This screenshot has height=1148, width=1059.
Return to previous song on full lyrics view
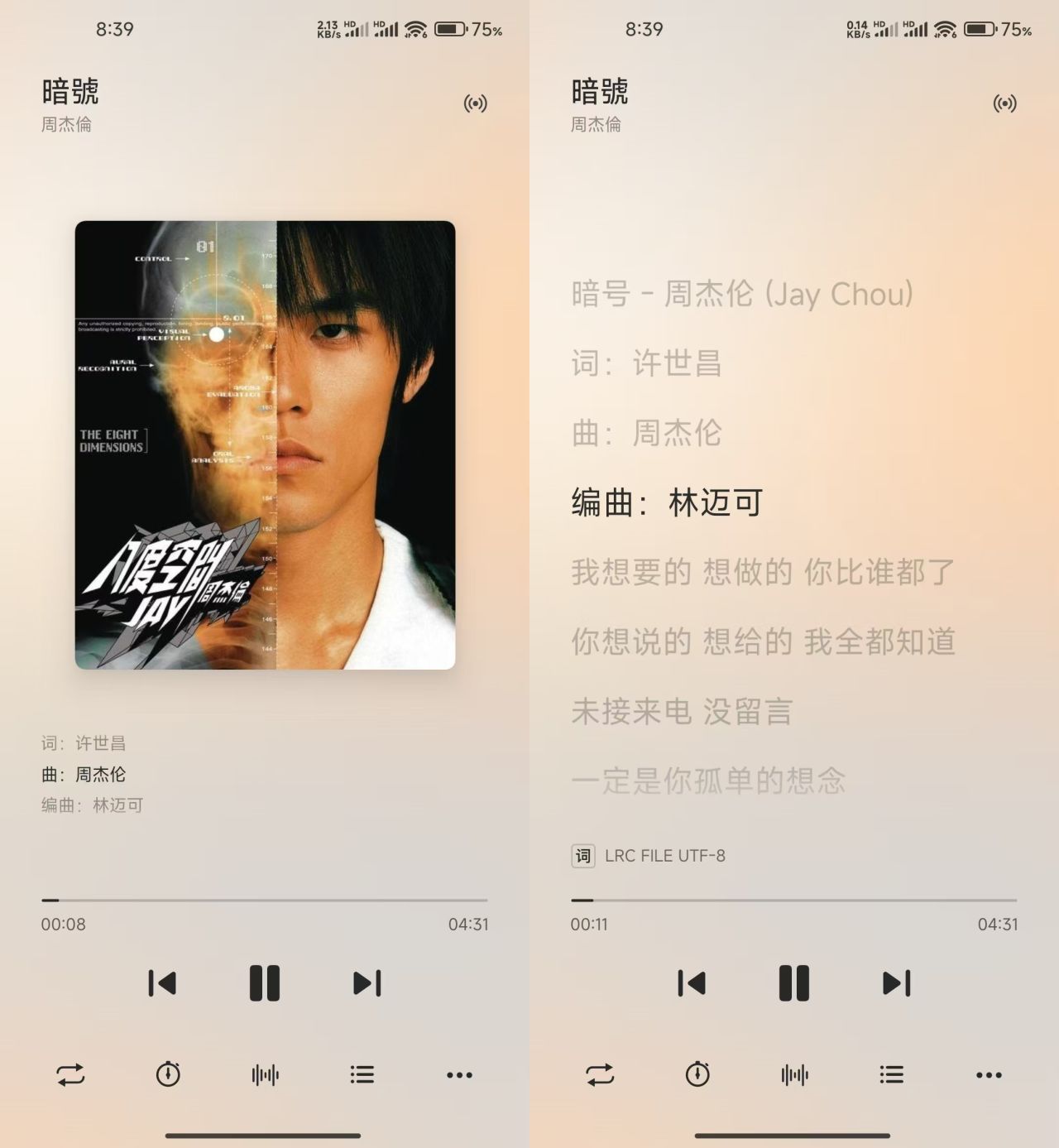pos(692,983)
